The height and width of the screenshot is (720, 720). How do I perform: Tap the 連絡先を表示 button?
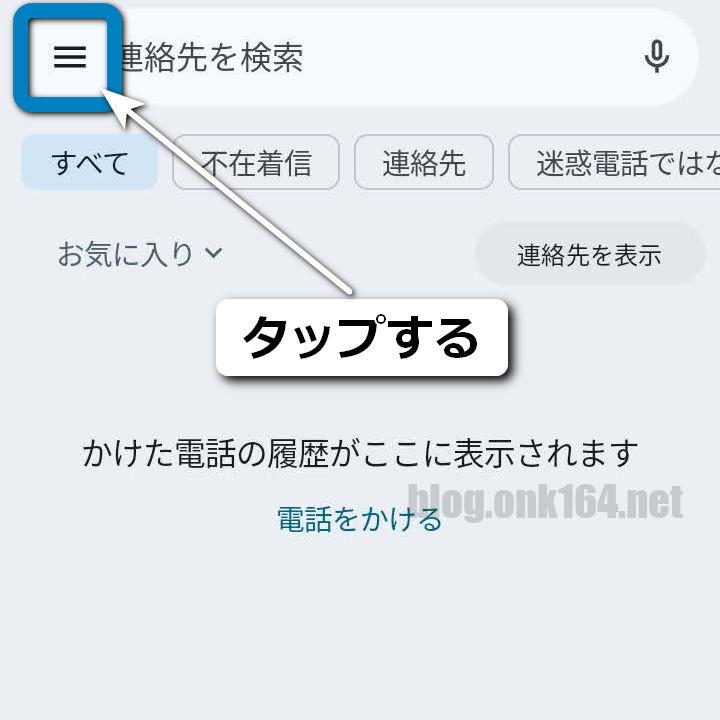[589, 255]
